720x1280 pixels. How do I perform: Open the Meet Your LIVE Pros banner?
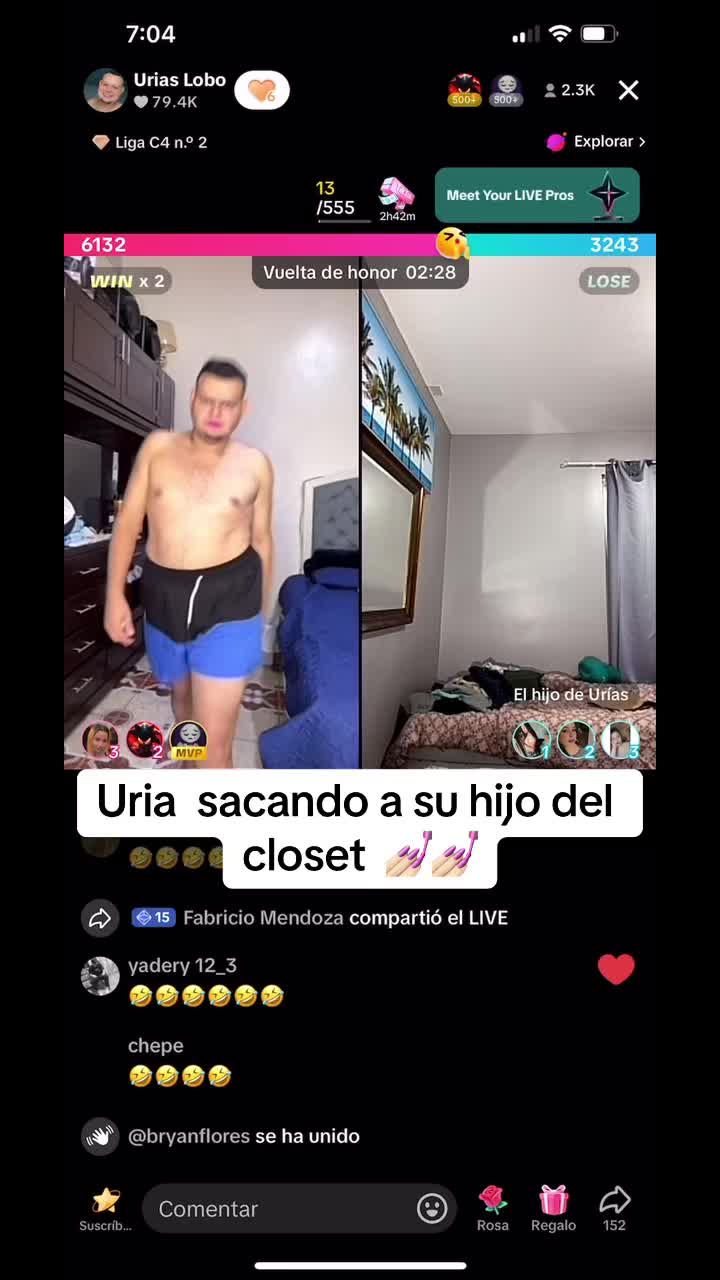pyautogui.click(x=536, y=195)
